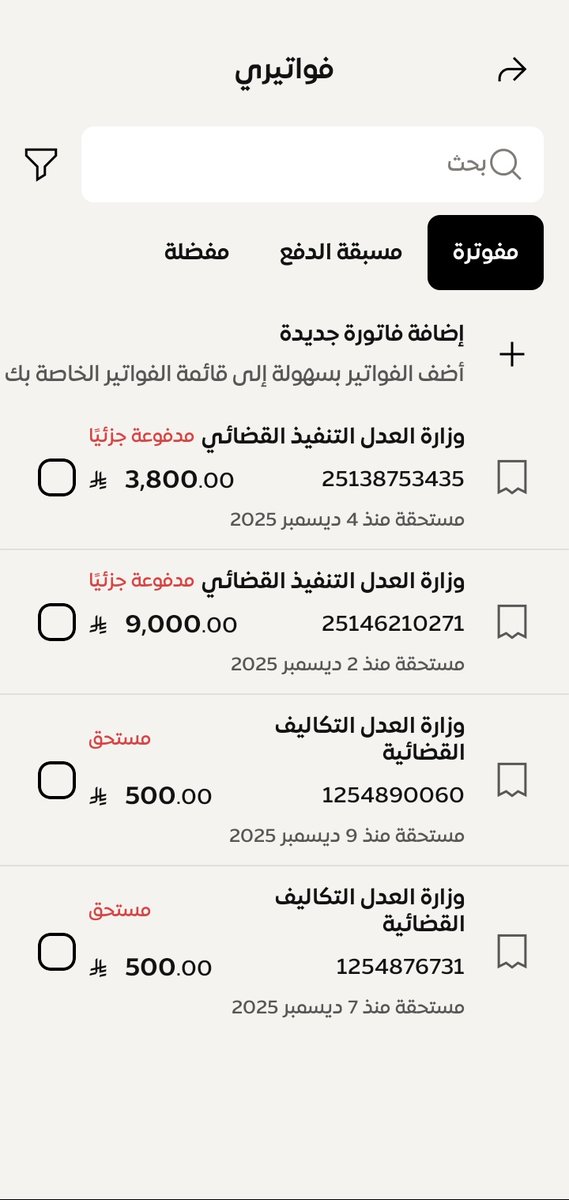This screenshot has width=569, height=1200.
Task: Add a new bill via إضافة فاتورة جديدة
Action: click(284, 353)
